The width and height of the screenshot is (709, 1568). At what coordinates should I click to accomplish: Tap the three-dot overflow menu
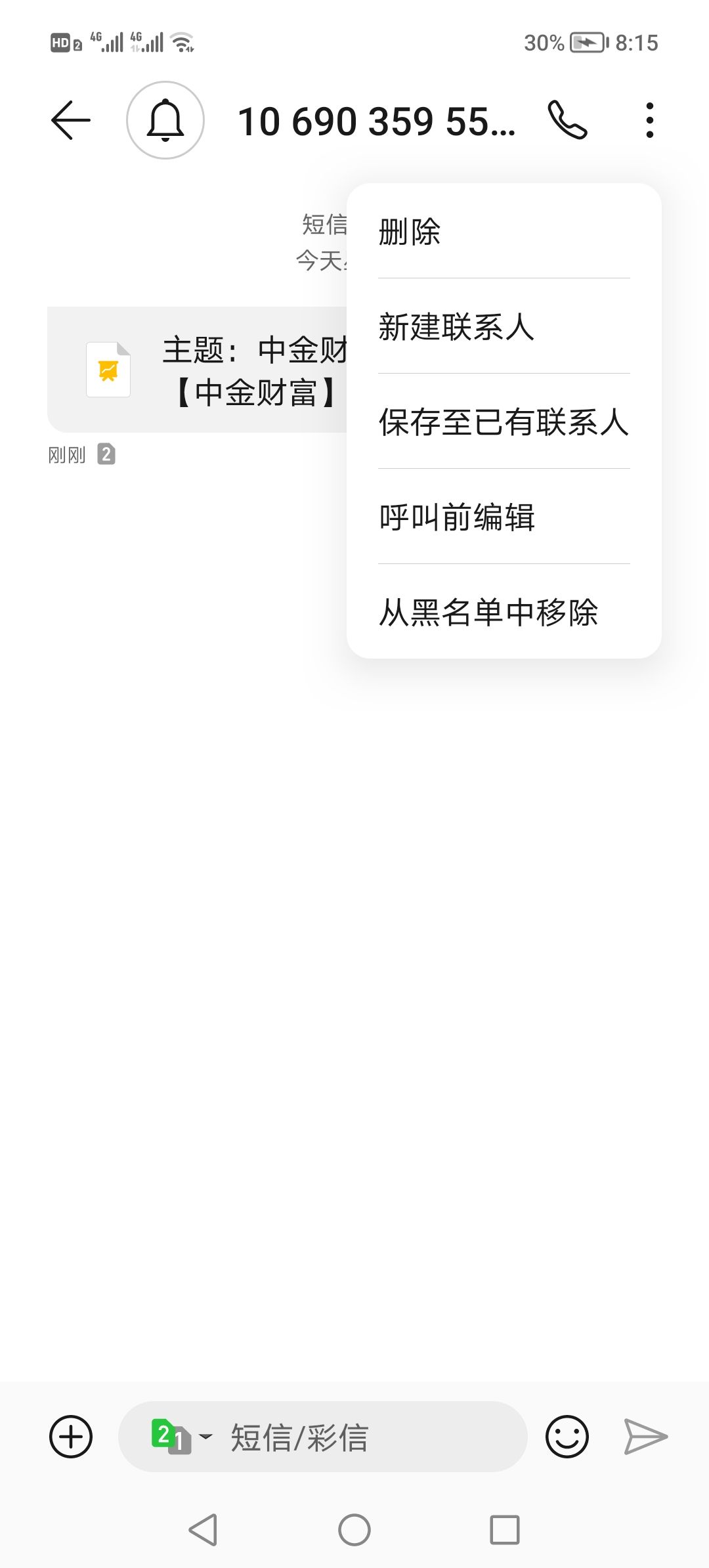tap(649, 120)
